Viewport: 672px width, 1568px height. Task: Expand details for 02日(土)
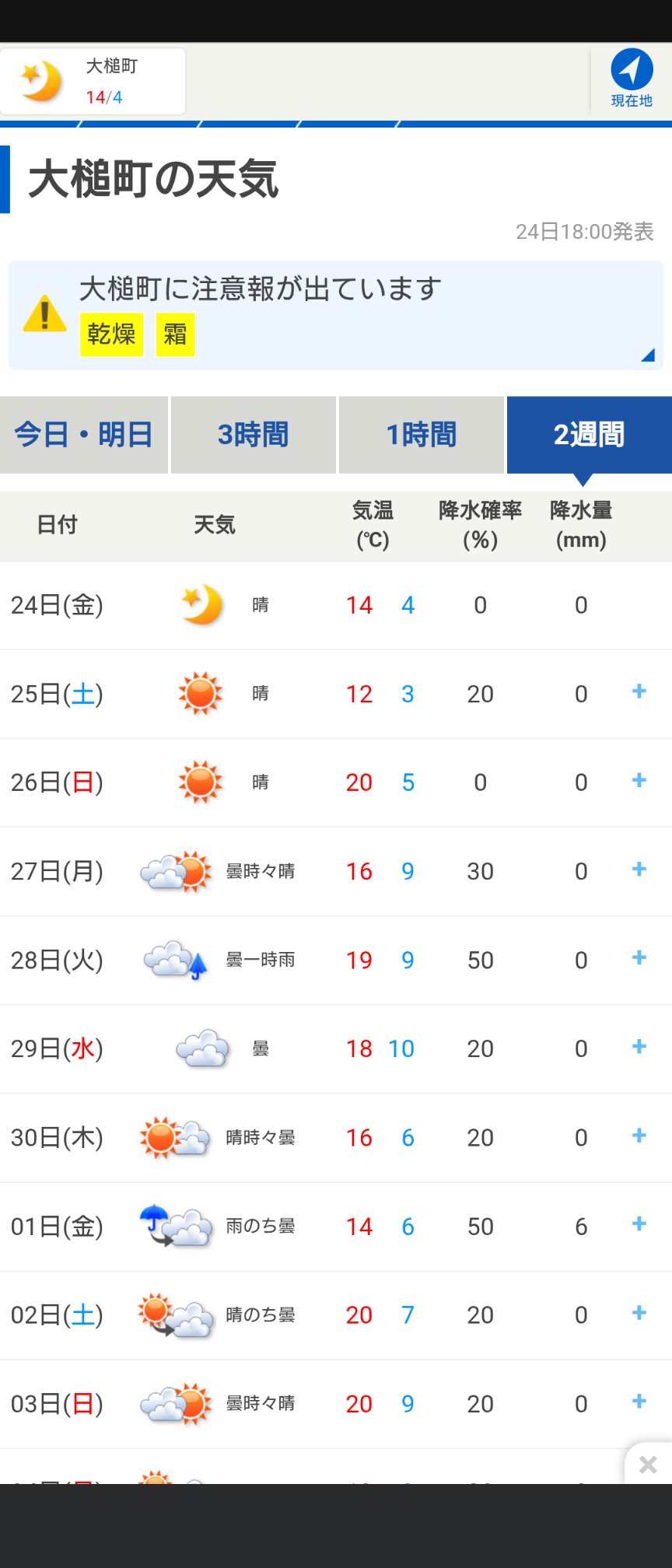click(x=639, y=1313)
